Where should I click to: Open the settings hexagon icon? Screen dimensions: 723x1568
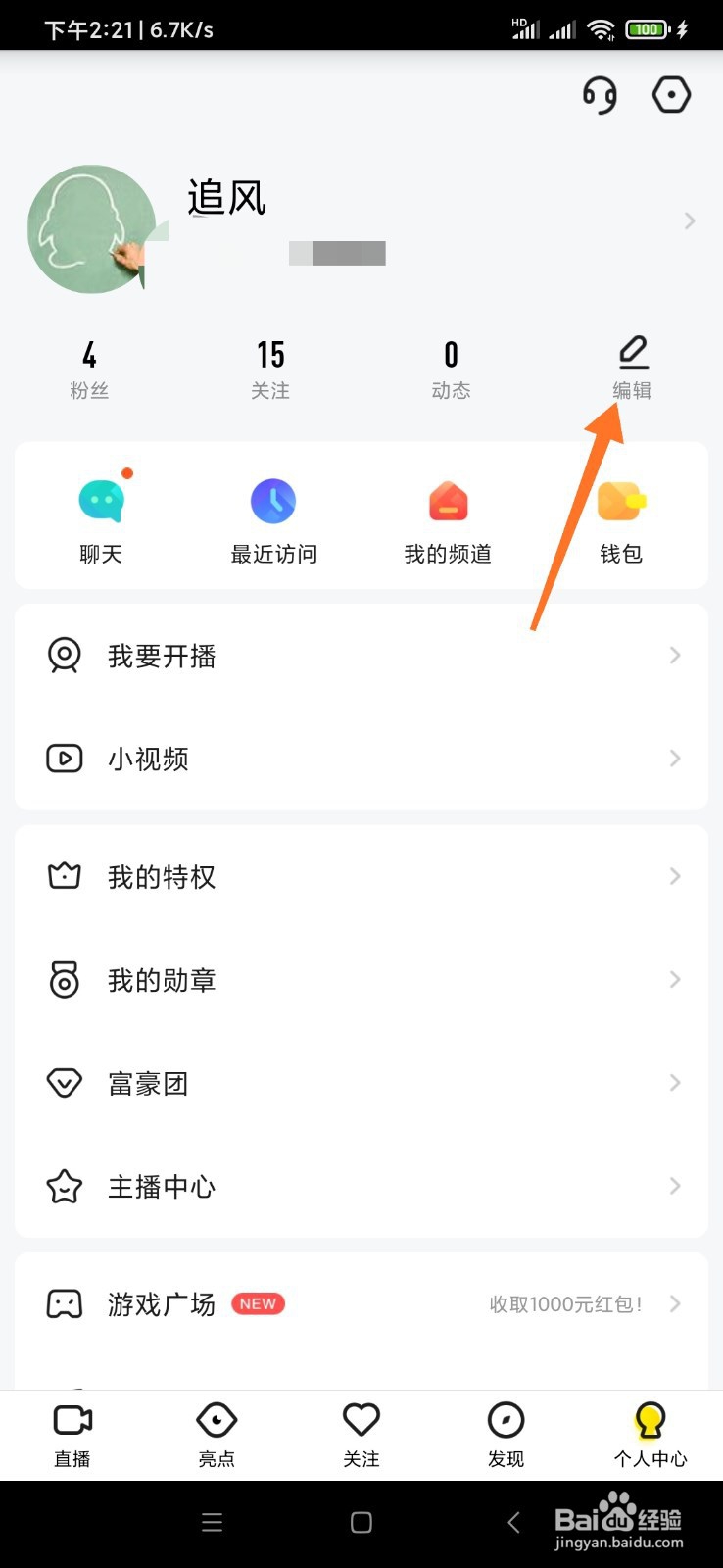(672, 95)
